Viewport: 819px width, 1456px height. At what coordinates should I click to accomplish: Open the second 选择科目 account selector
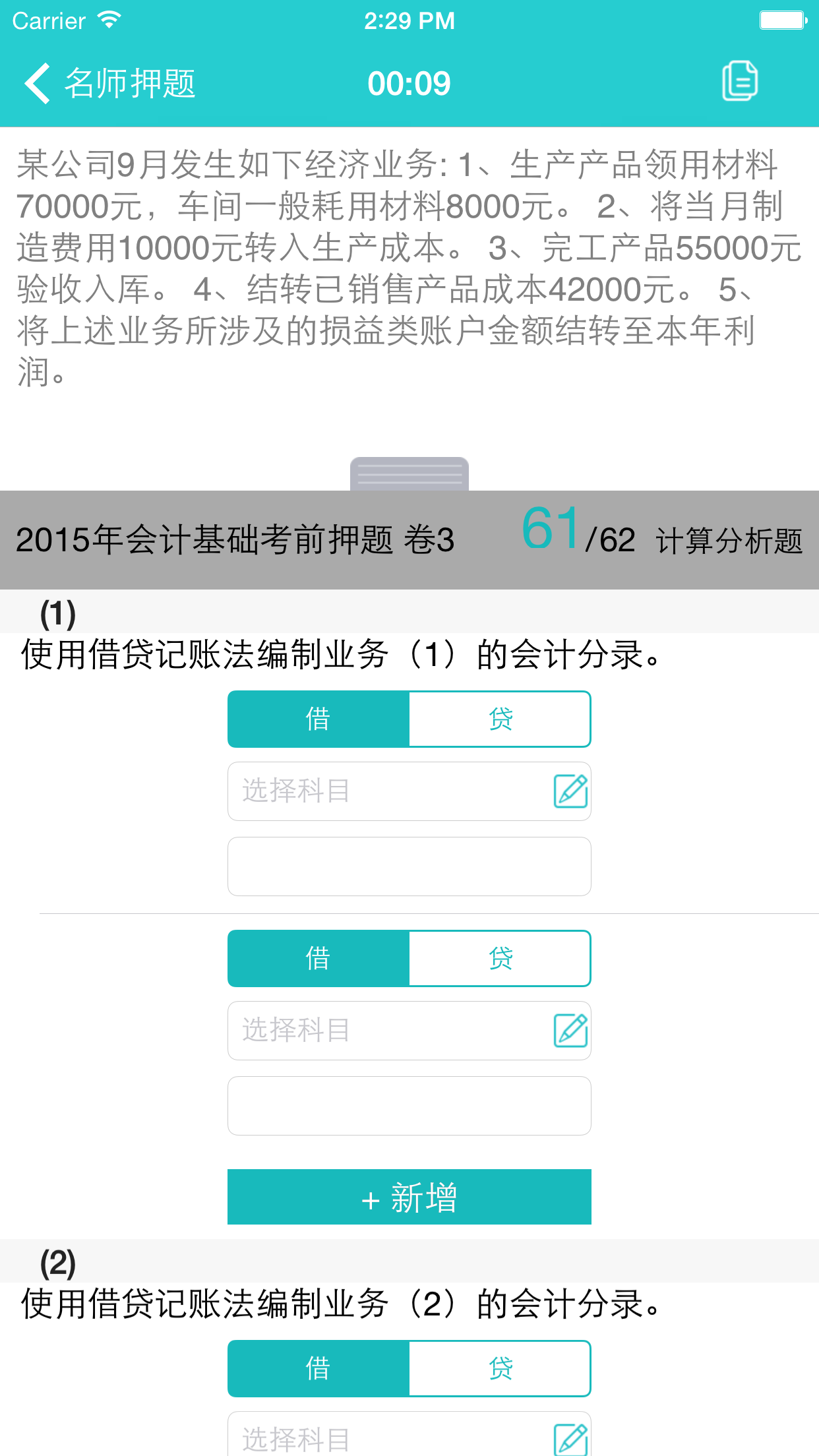click(369, 1029)
